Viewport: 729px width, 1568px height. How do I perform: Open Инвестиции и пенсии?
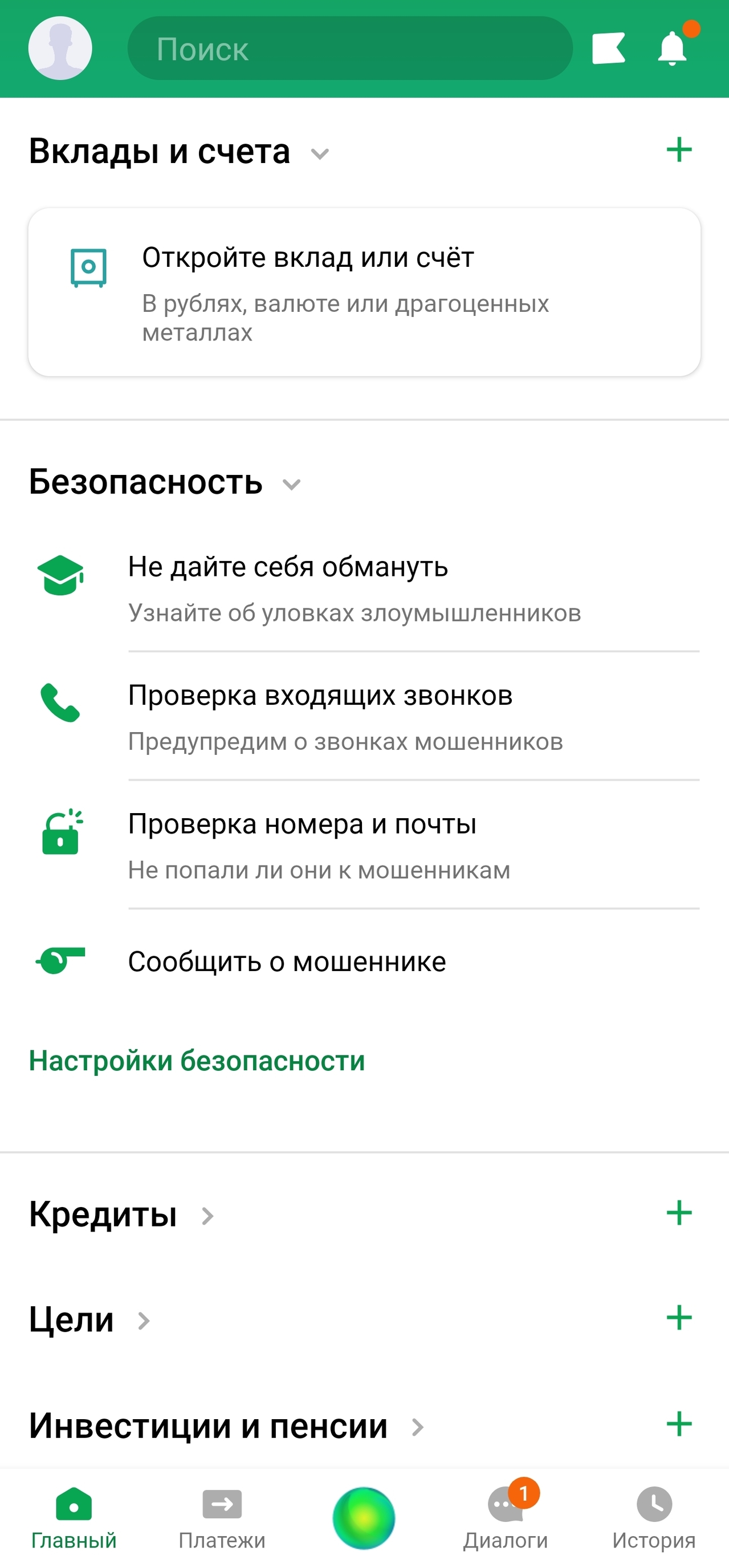(225, 1426)
